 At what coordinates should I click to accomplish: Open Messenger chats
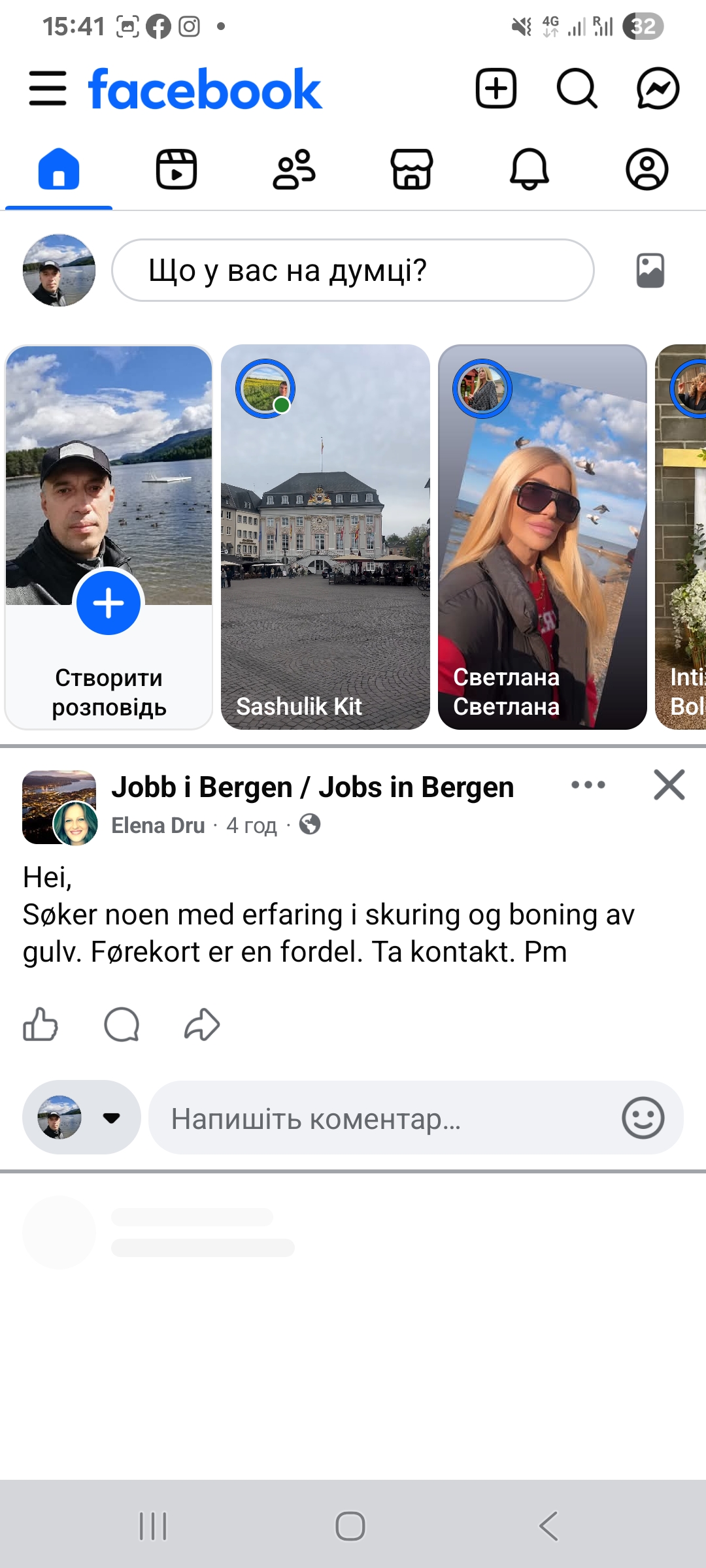tap(658, 88)
